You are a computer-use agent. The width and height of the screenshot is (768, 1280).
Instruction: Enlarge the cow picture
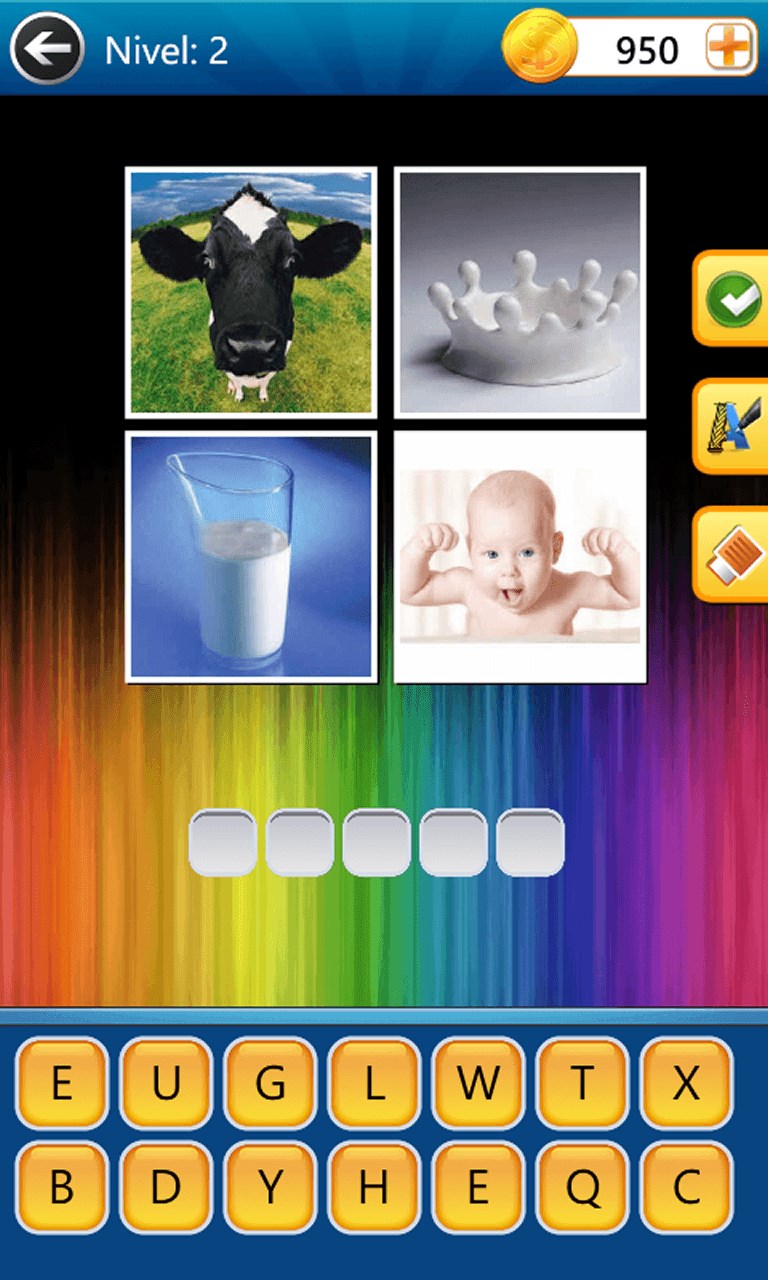[x=251, y=292]
